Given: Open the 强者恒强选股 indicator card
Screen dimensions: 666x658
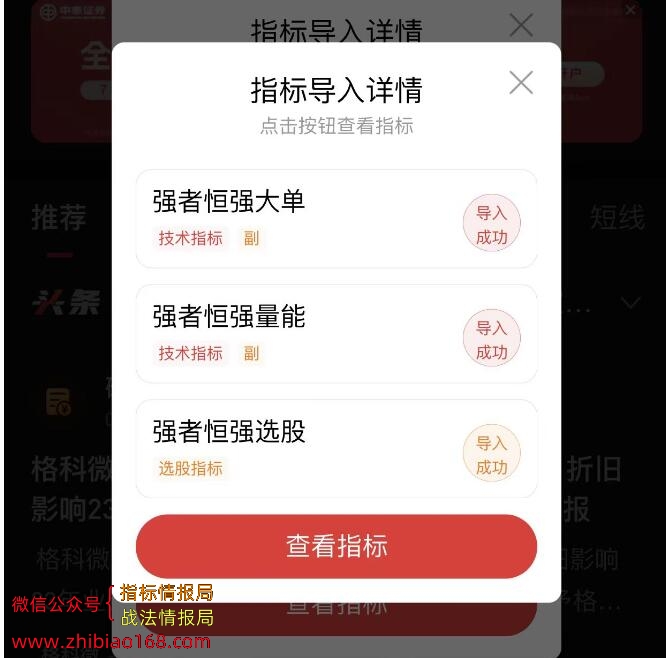Looking at the screenshot, I should pos(300,449).
